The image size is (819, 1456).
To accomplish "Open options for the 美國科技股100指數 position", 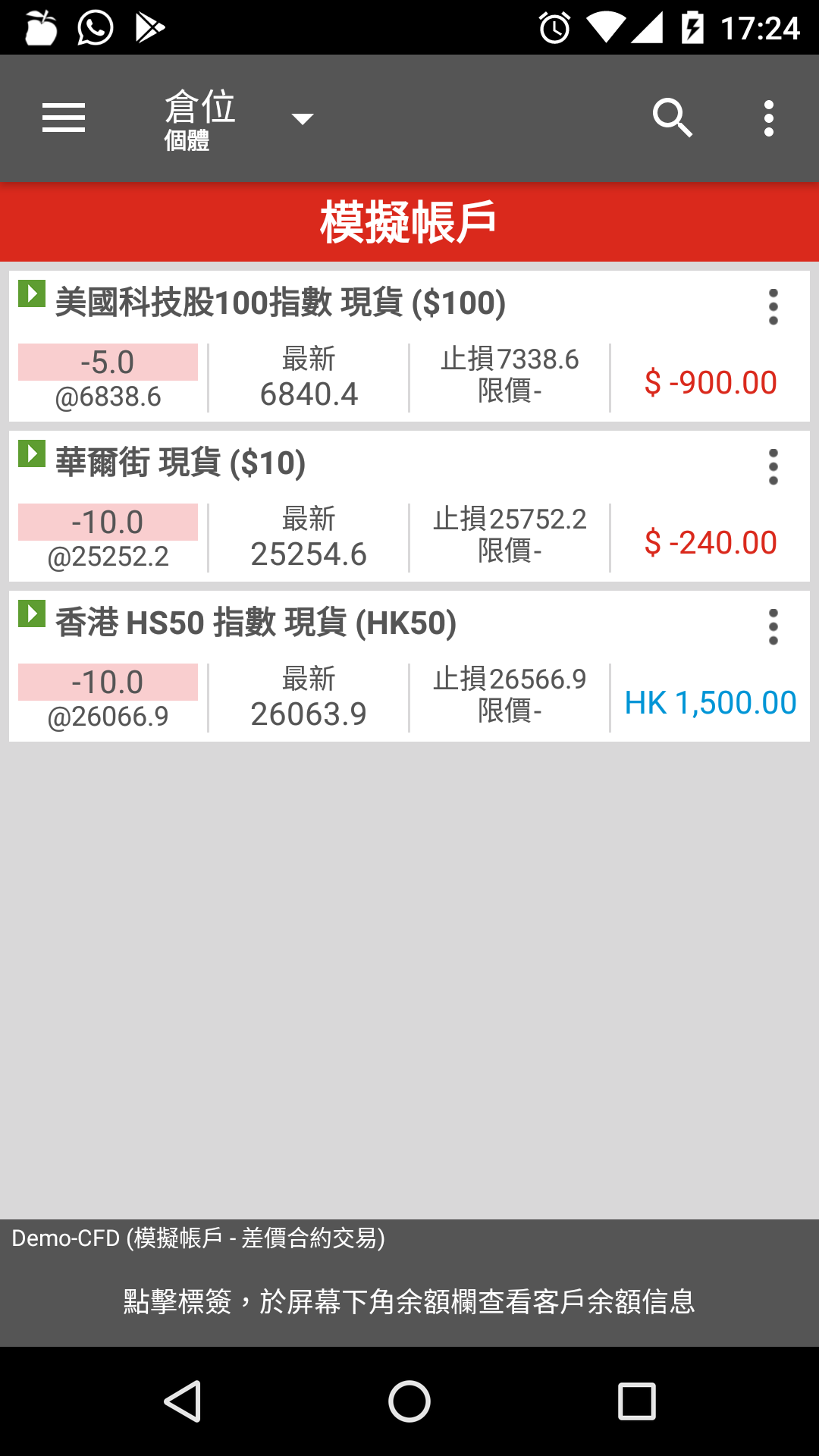I will click(x=773, y=306).
